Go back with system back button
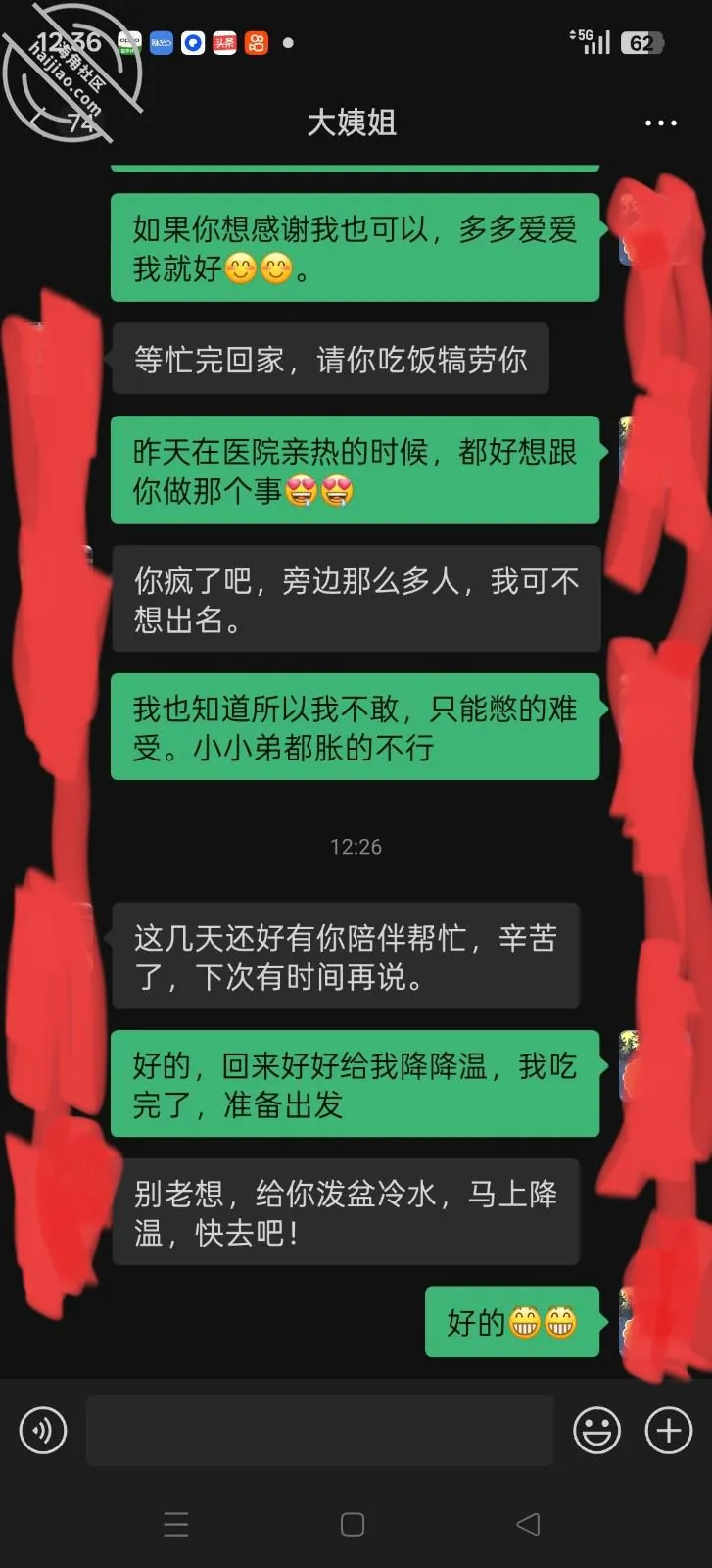Viewport: 712px width, 1568px height. pos(528,1524)
